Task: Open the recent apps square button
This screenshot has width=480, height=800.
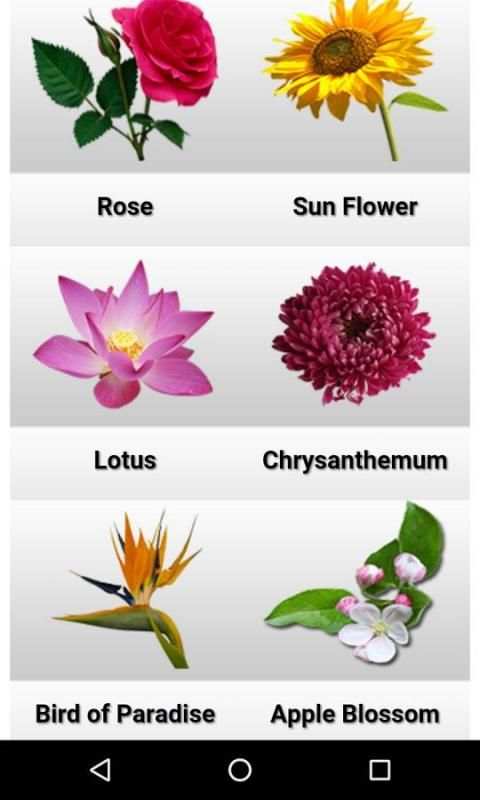Action: [380, 770]
